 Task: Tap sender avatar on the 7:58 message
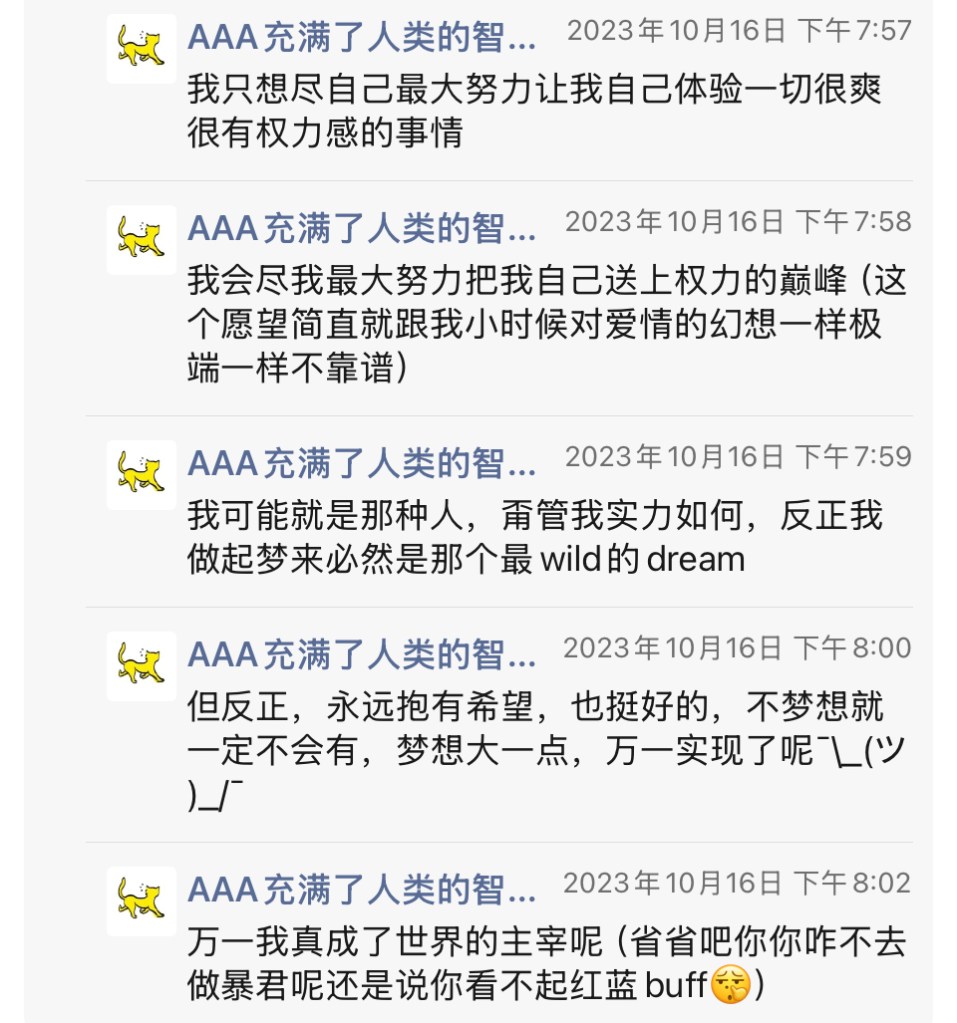tap(141, 239)
